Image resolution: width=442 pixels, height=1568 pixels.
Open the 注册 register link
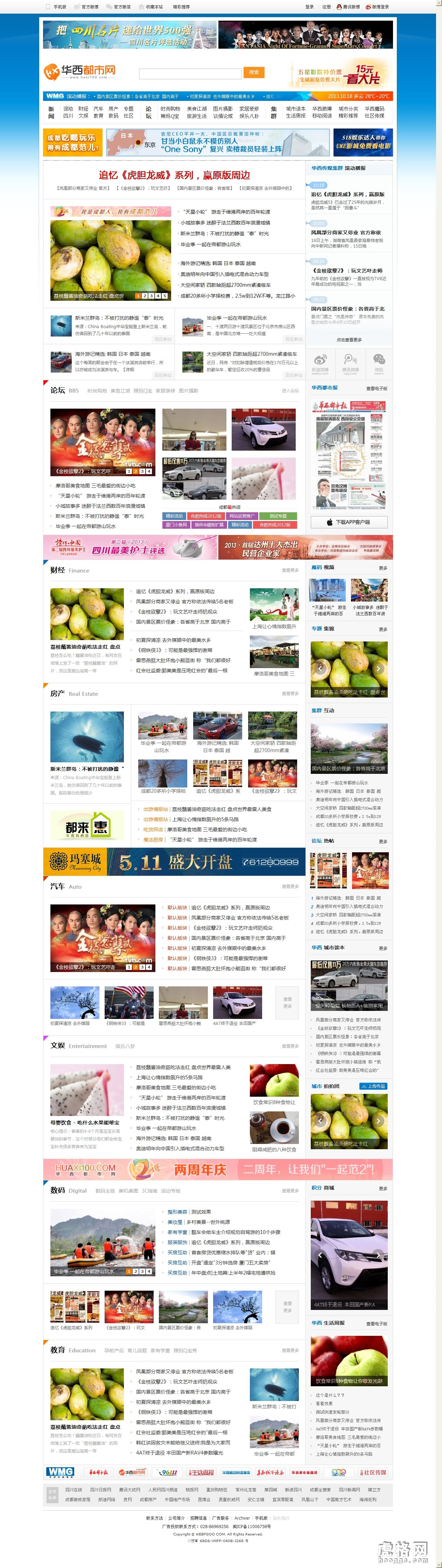[327, 7]
